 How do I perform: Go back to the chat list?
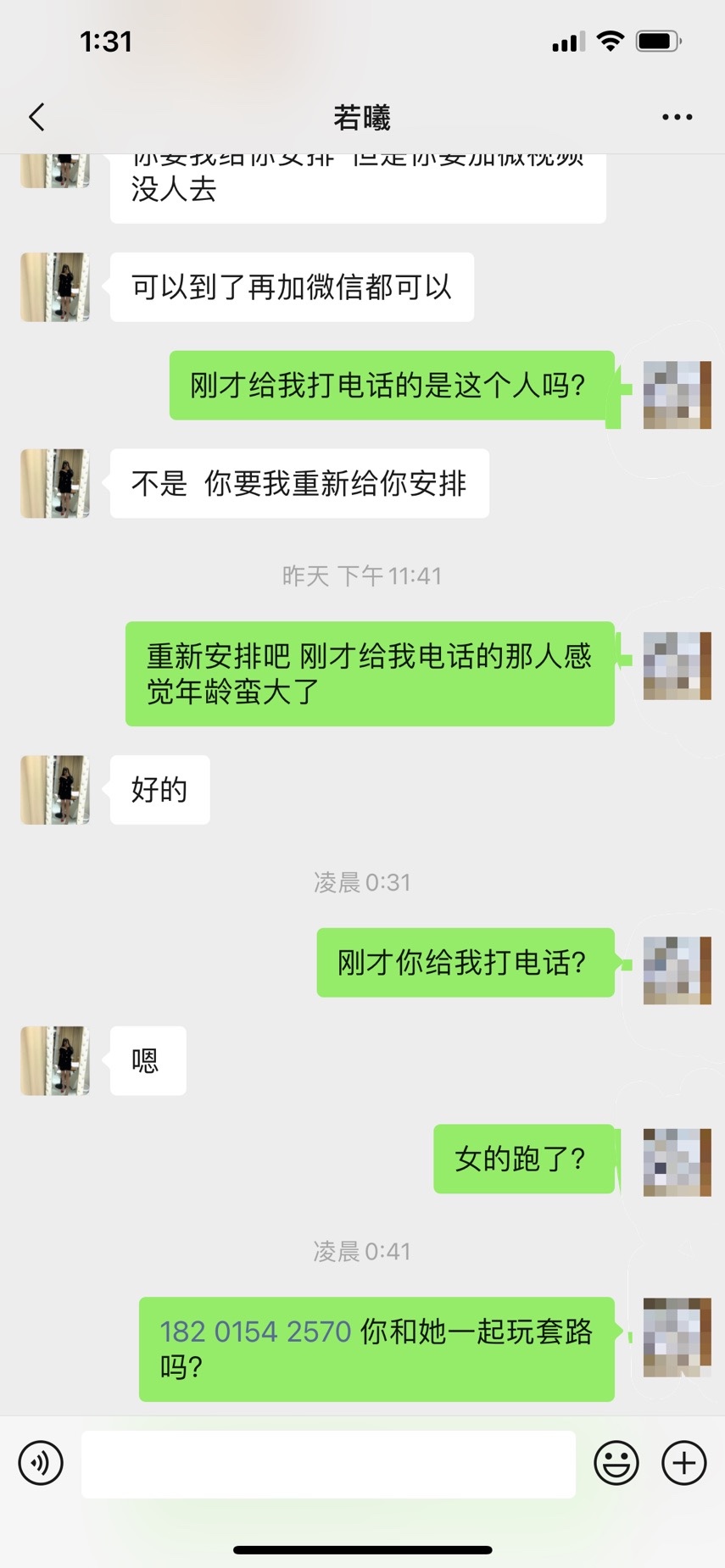click(36, 117)
